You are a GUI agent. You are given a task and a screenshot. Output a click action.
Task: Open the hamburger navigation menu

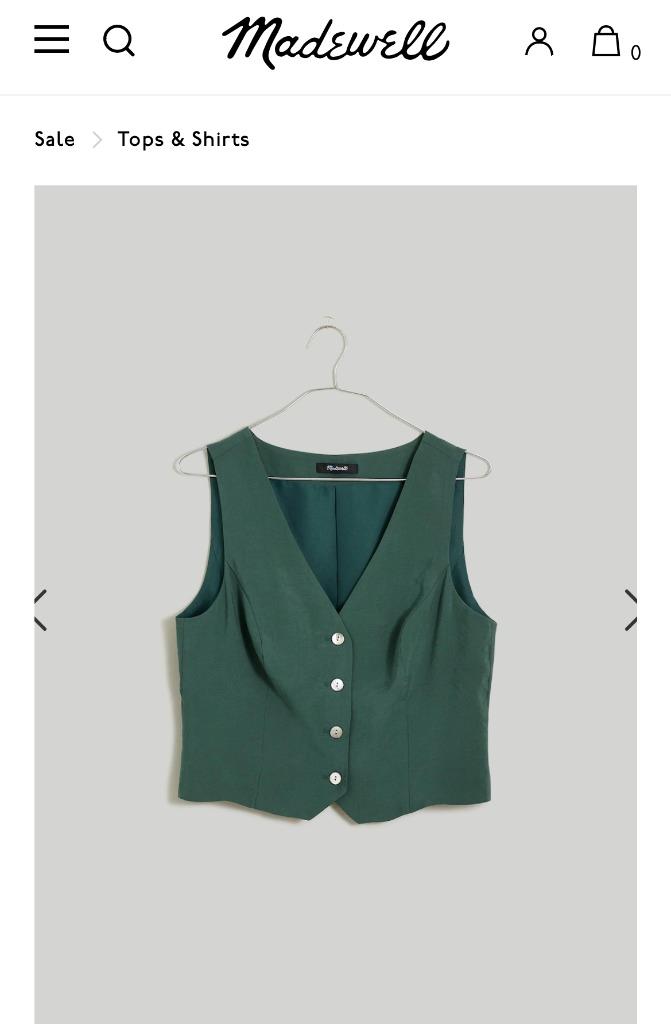click(x=52, y=40)
